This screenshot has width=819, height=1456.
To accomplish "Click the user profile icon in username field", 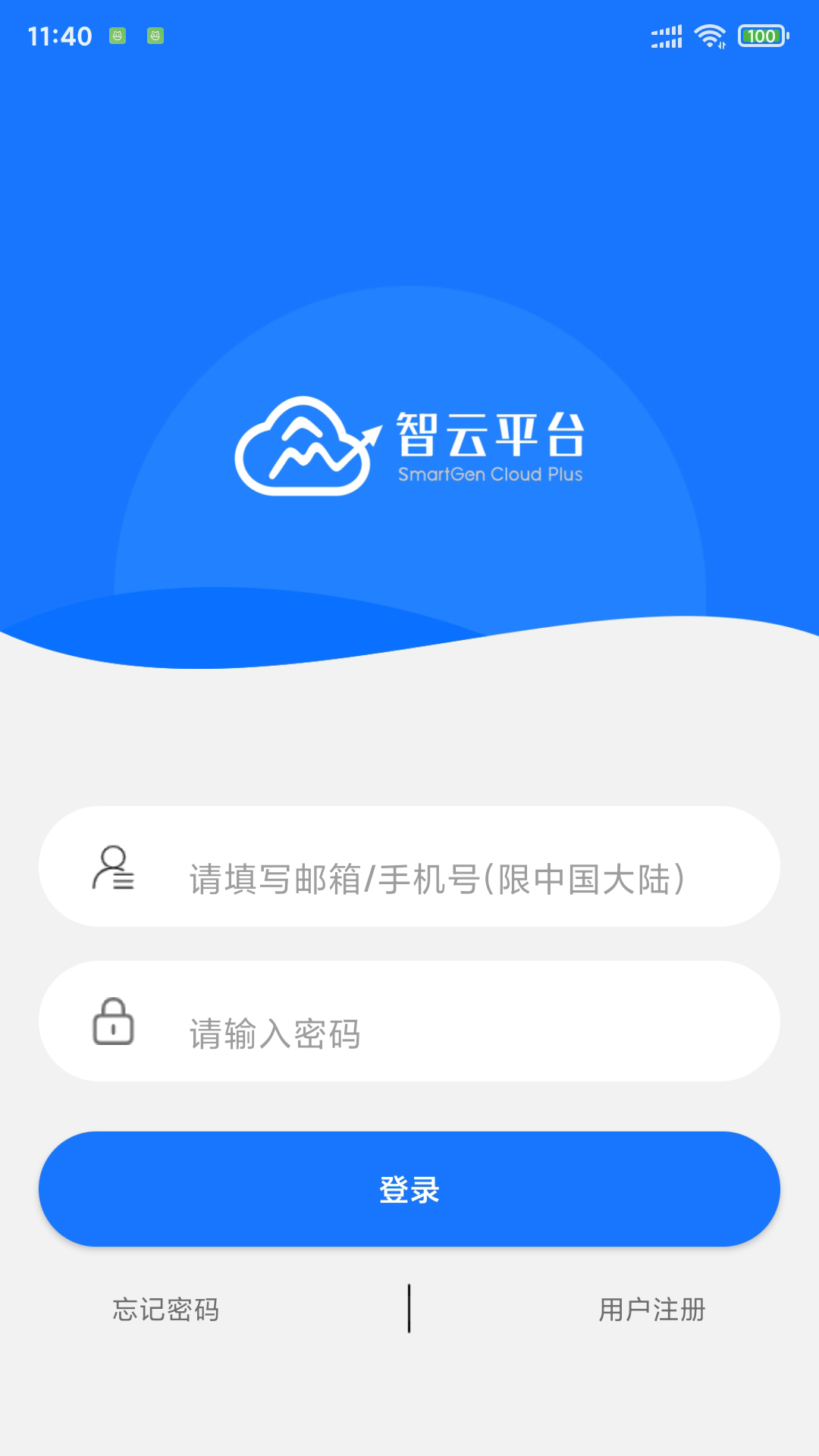I will point(112,872).
